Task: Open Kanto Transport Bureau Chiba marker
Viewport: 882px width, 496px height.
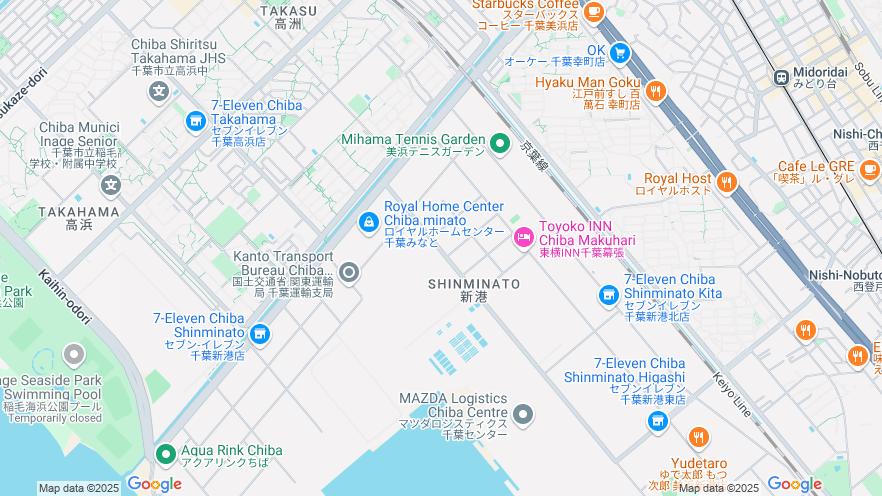Action: (349, 272)
